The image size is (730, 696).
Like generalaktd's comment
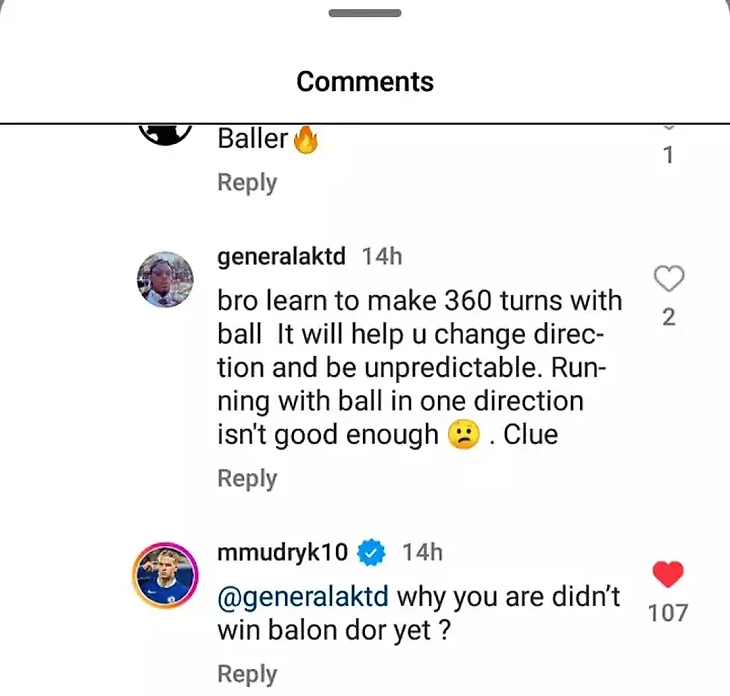[x=669, y=279]
